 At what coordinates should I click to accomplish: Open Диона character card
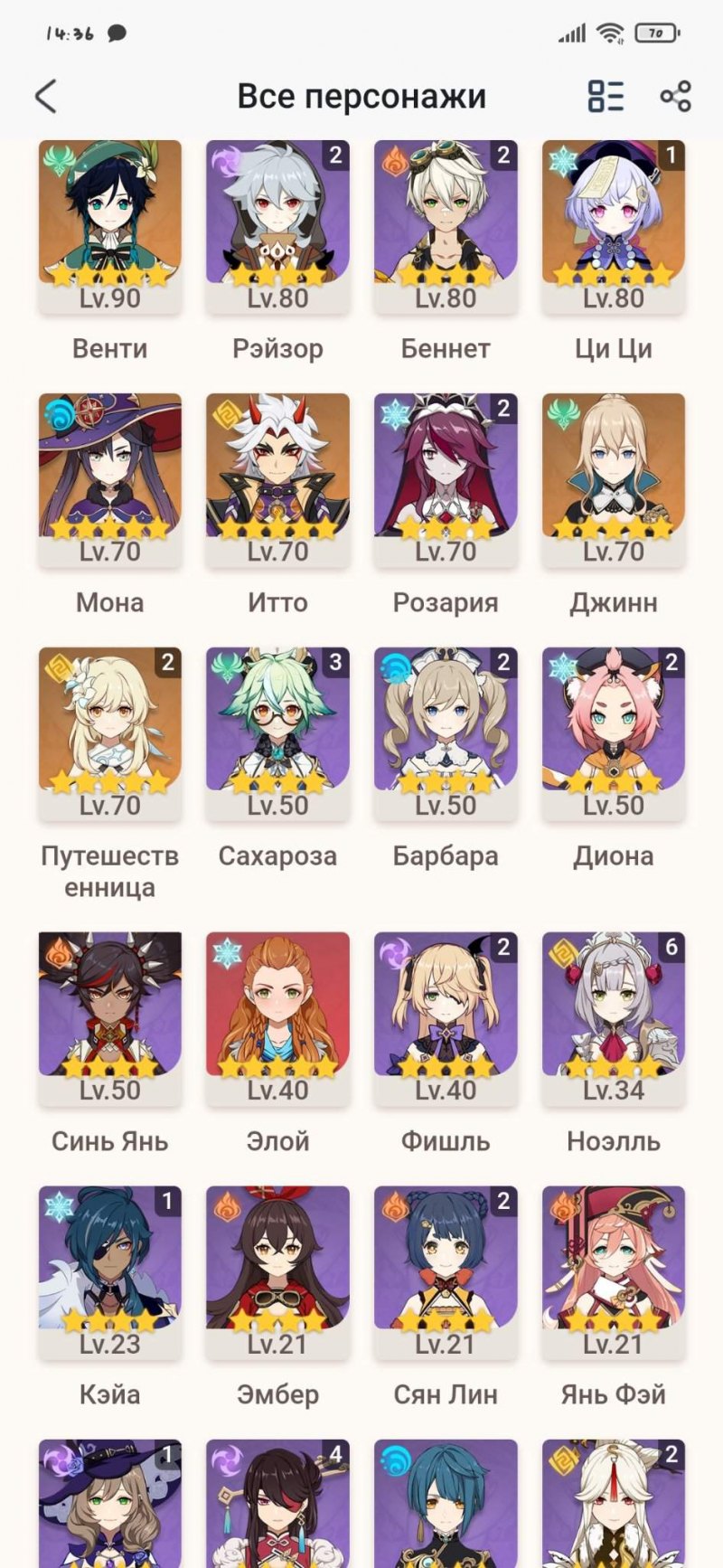point(614,732)
